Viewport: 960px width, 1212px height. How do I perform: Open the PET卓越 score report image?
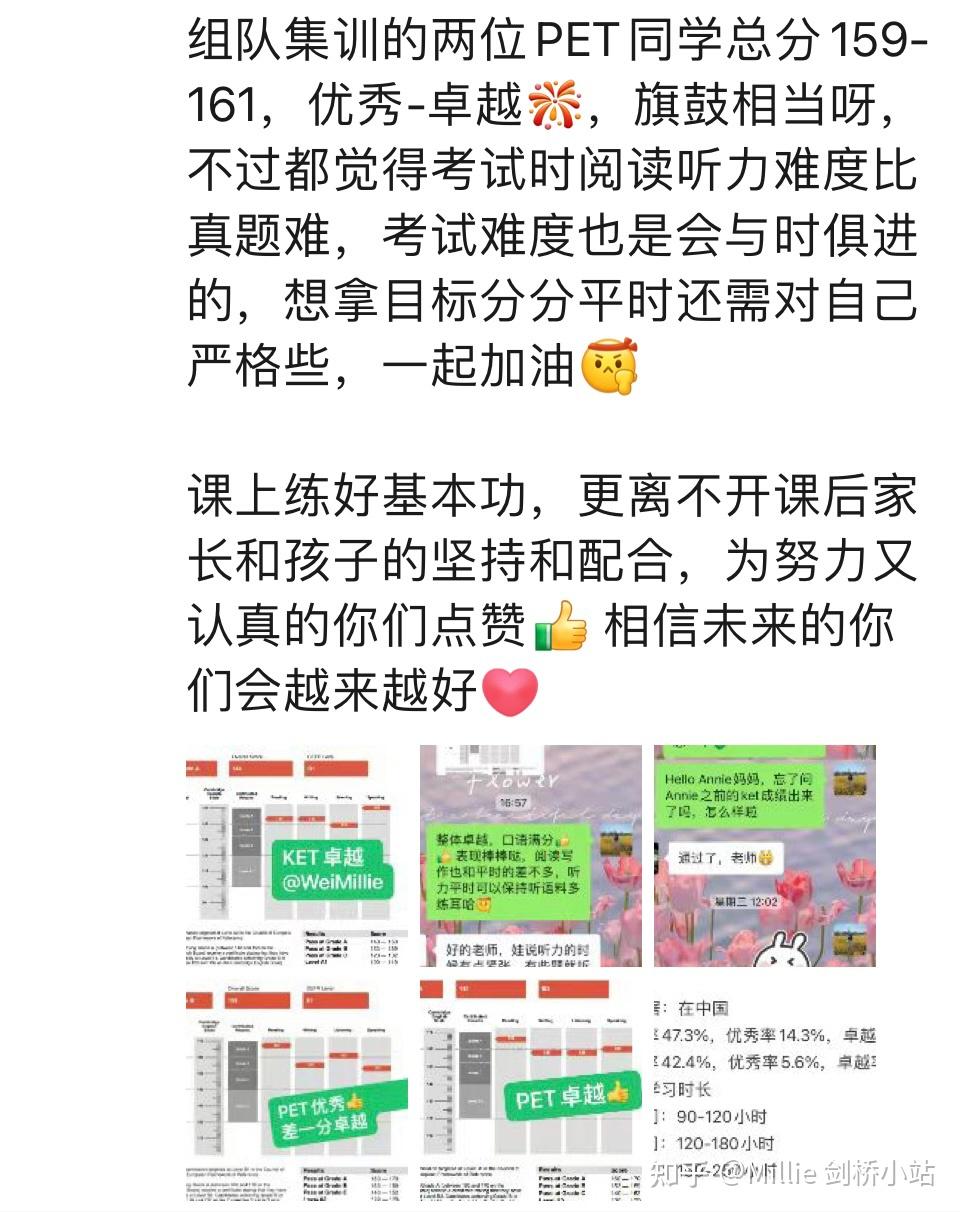click(x=530, y=1090)
